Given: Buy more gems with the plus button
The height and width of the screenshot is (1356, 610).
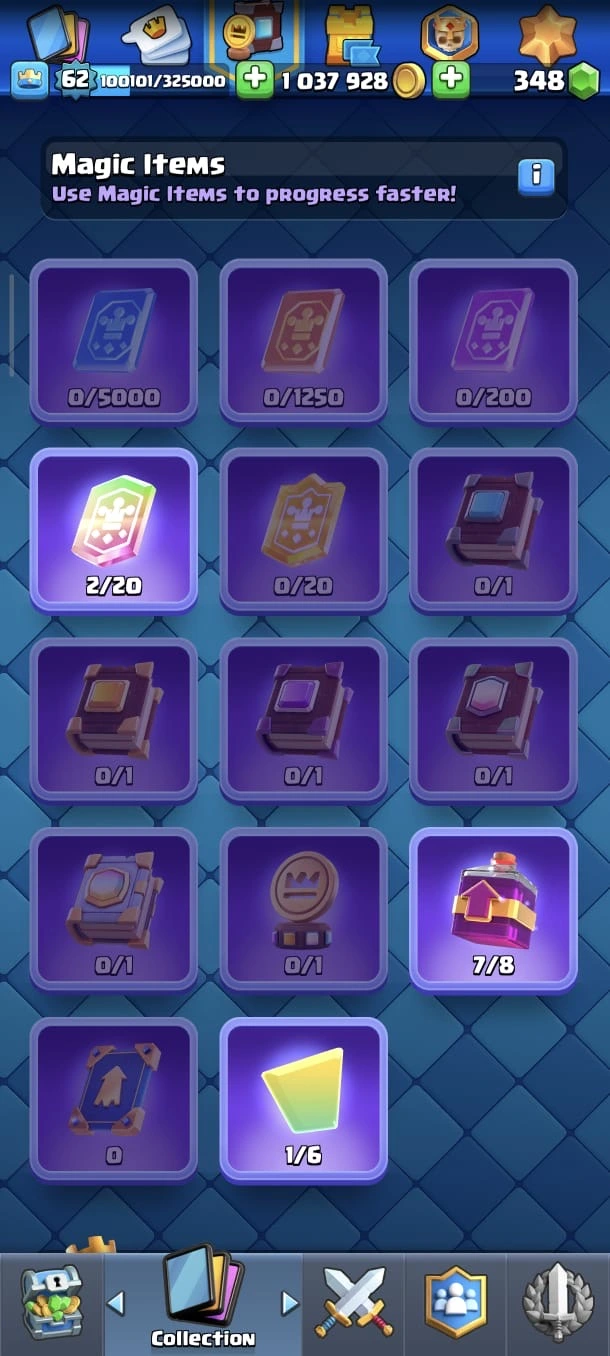Looking at the screenshot, I should click(x=452, y=80).
